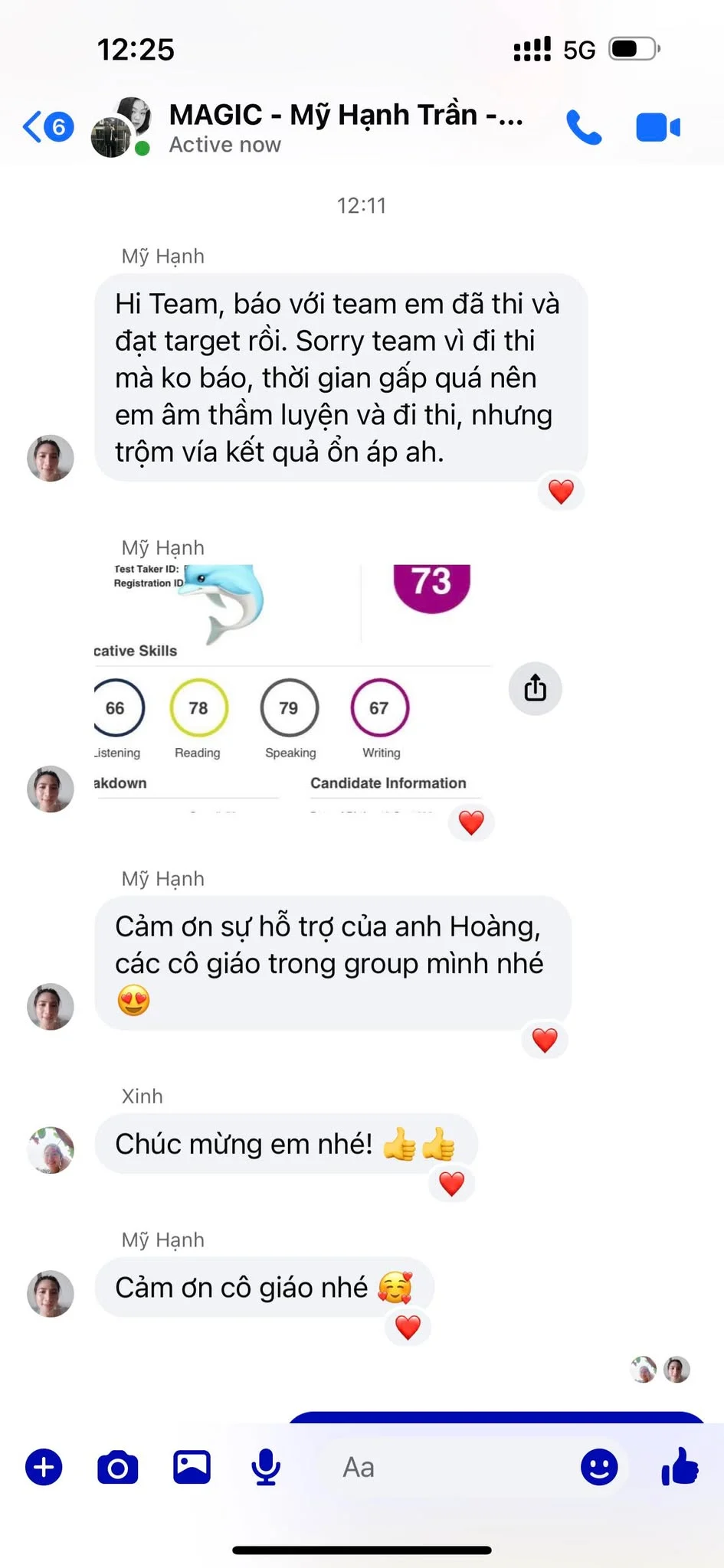Image resolution: width=724 pixels, height=1568 pixels.
Task: View heart reaction on the score report image
Action: (x=471, y=823)
